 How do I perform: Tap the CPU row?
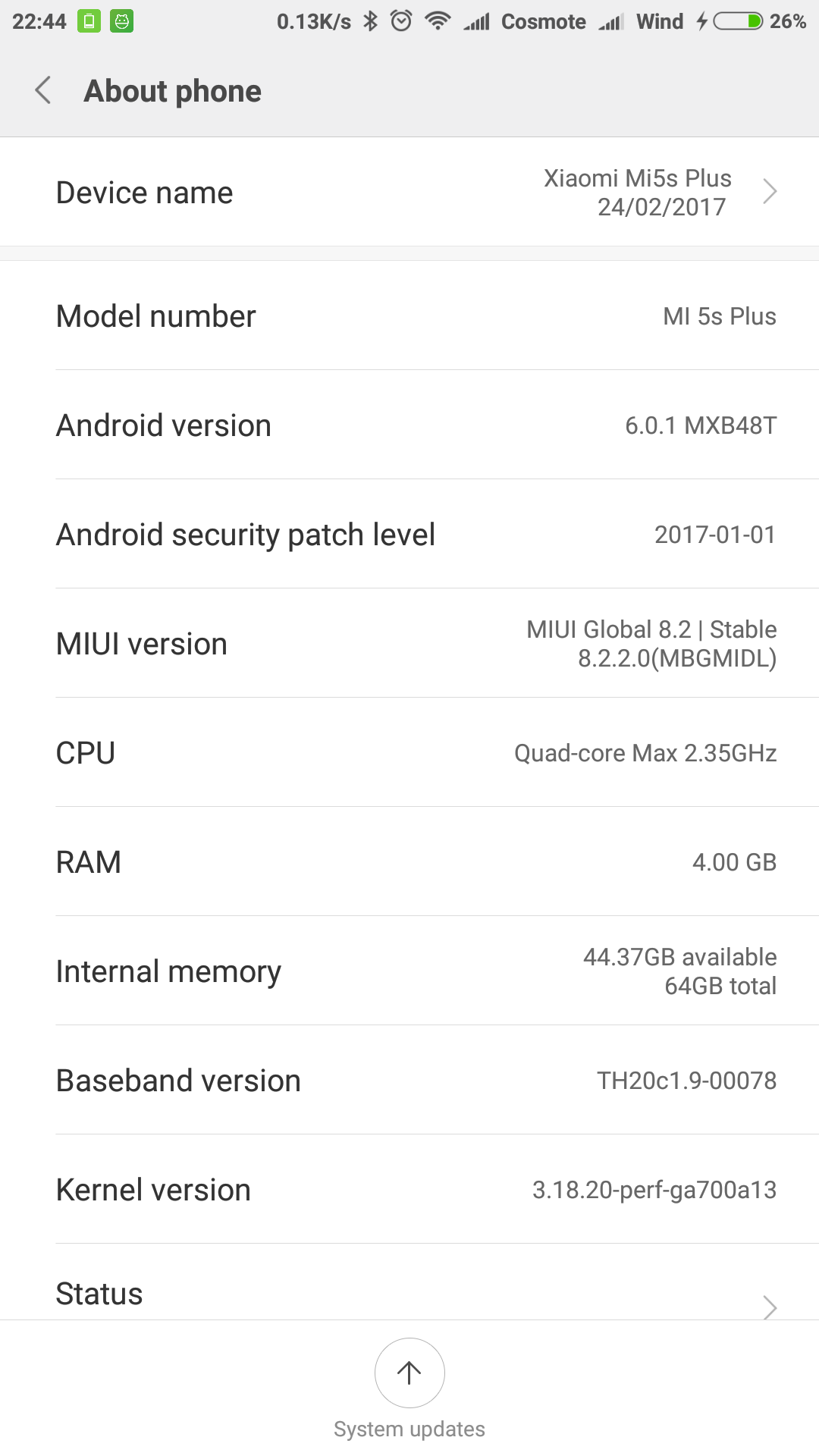[x=409, y=753]
